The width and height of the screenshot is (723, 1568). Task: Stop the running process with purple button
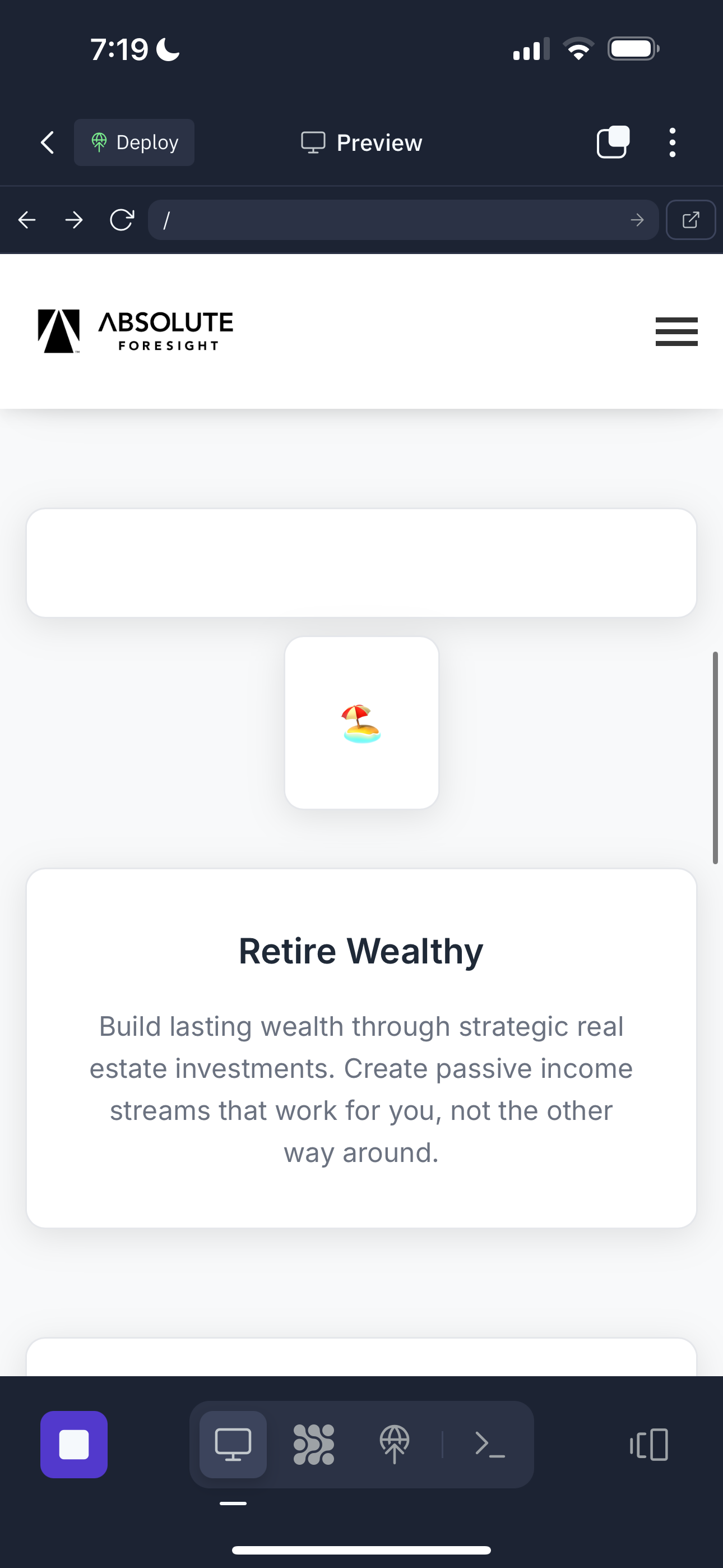tap(74, 1445)
